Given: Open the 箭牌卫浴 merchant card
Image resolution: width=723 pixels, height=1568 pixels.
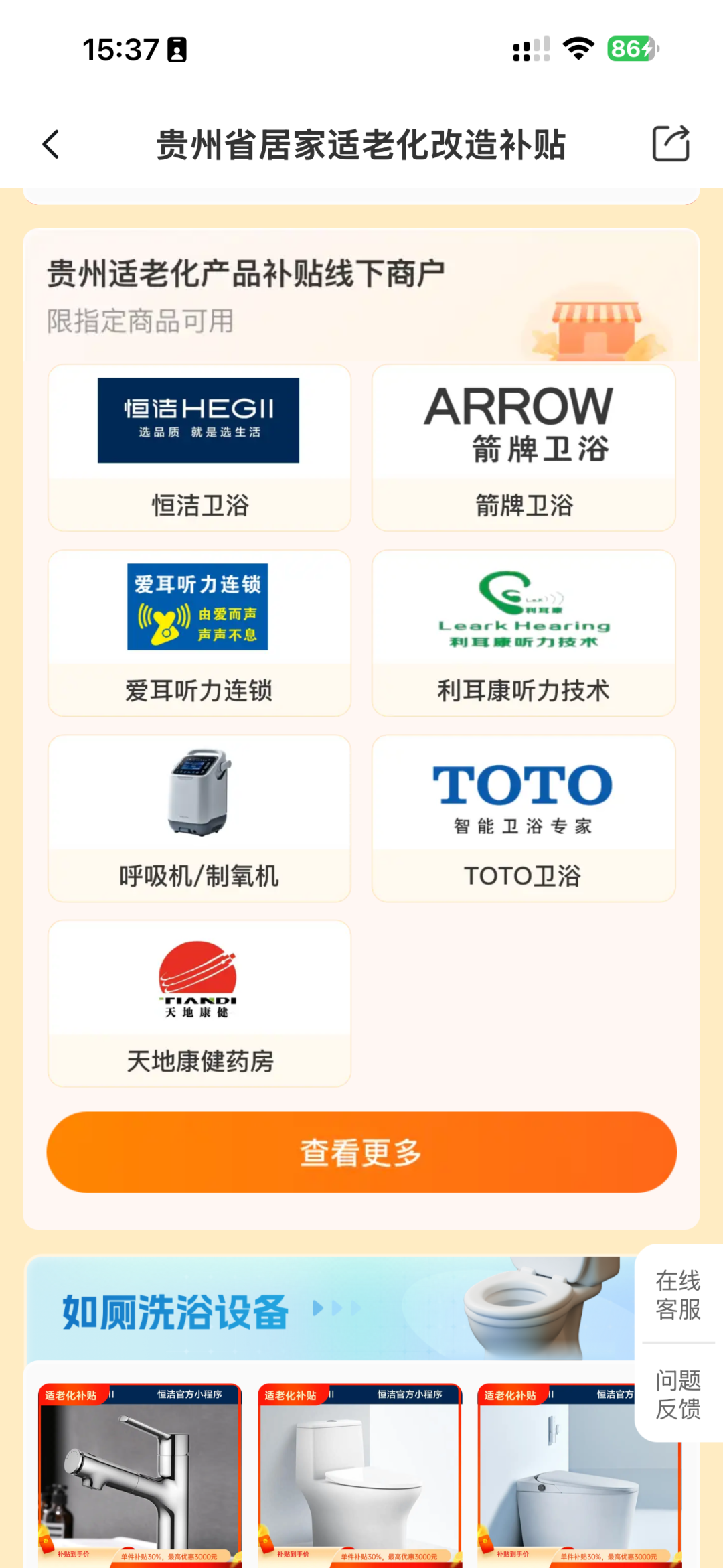Looking at the screenshot, I should pyautogui.click(x=524, y=447).
